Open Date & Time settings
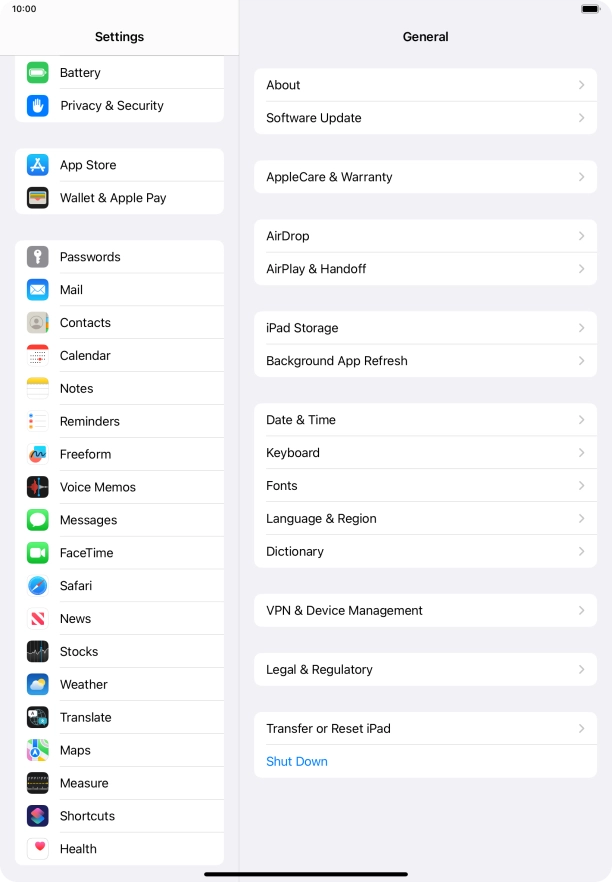612x882 pixels. tap(425, 420)
